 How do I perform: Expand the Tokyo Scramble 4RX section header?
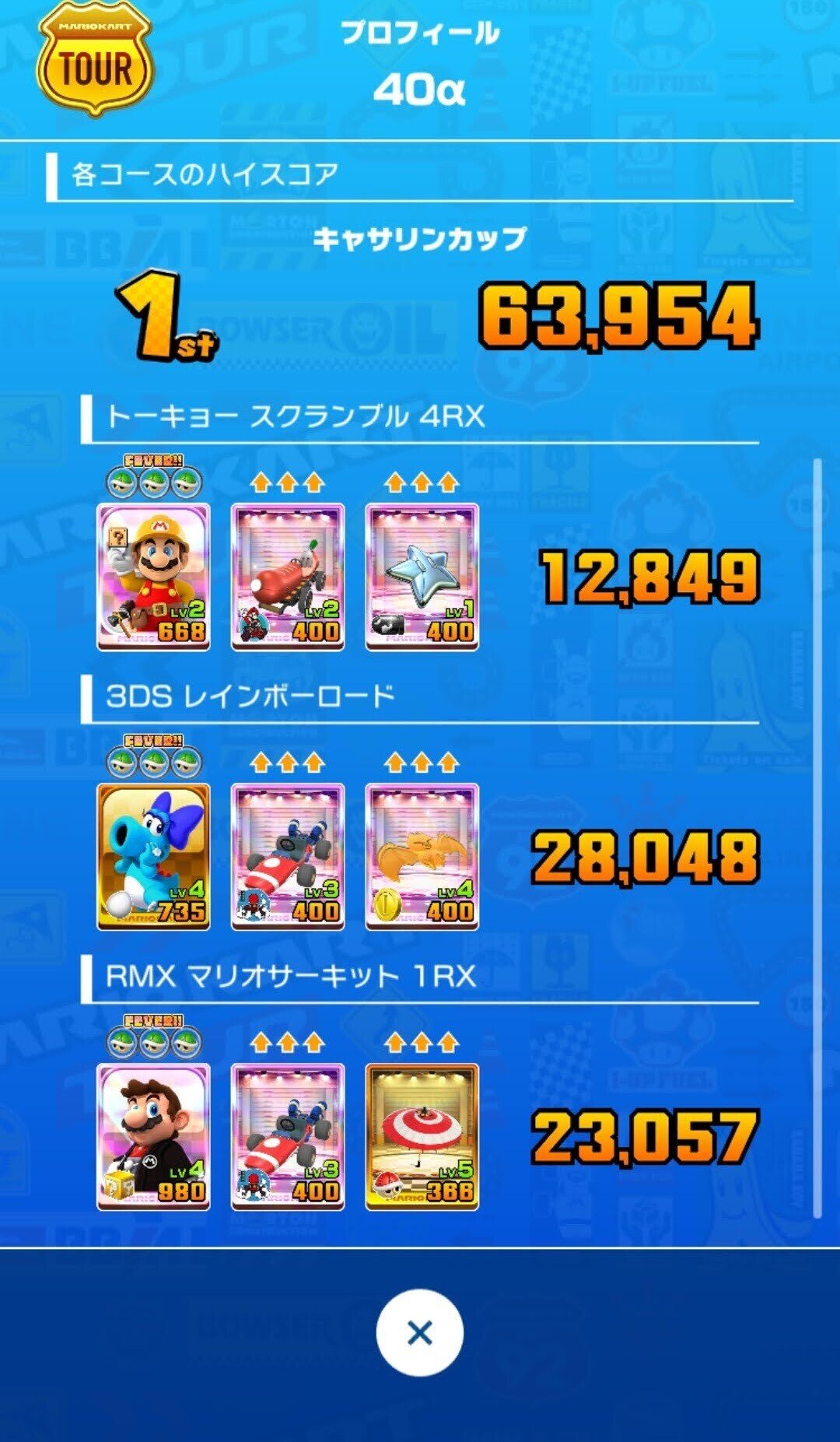pos(296,418)
